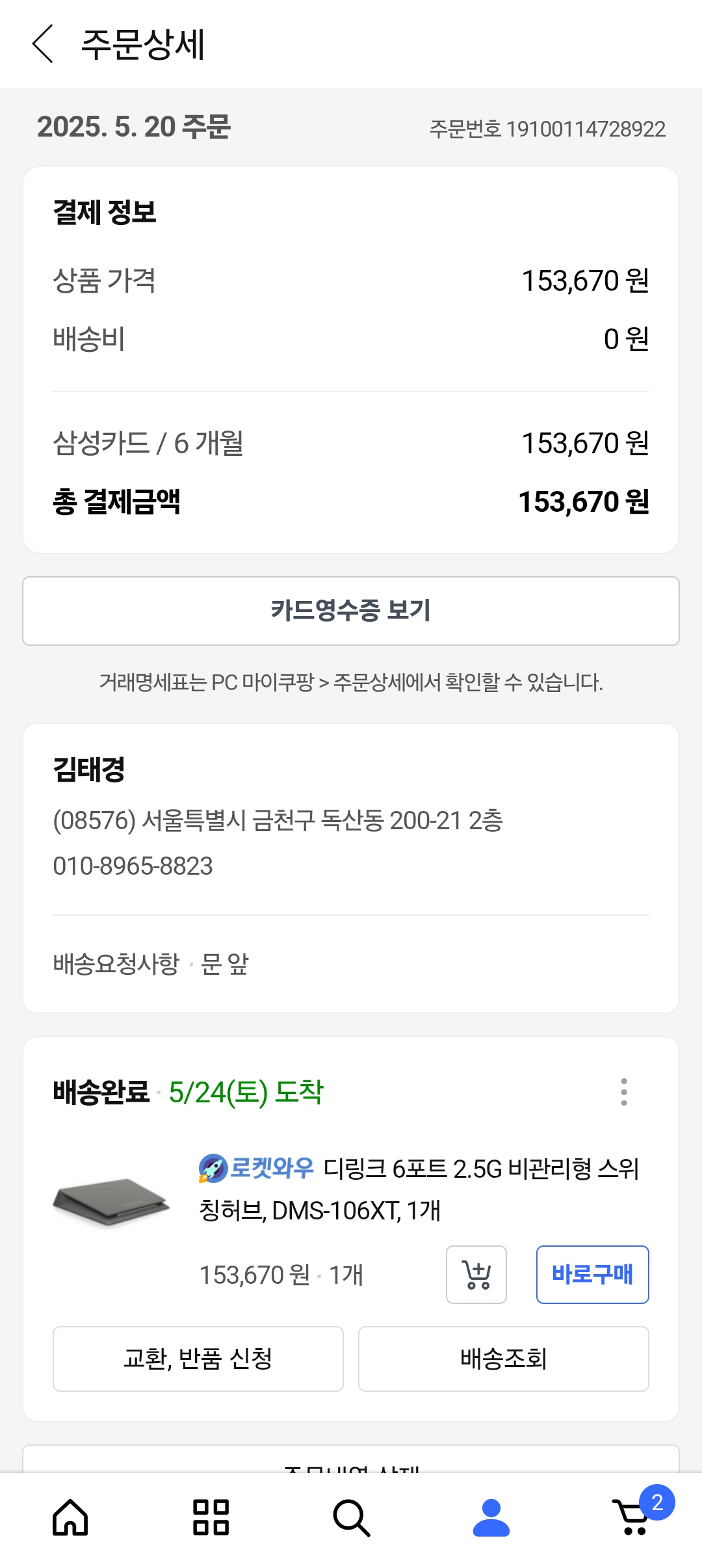Check delivery tracking with 배송조회
Viewport: 702px width, 1568px height.
504,1359
